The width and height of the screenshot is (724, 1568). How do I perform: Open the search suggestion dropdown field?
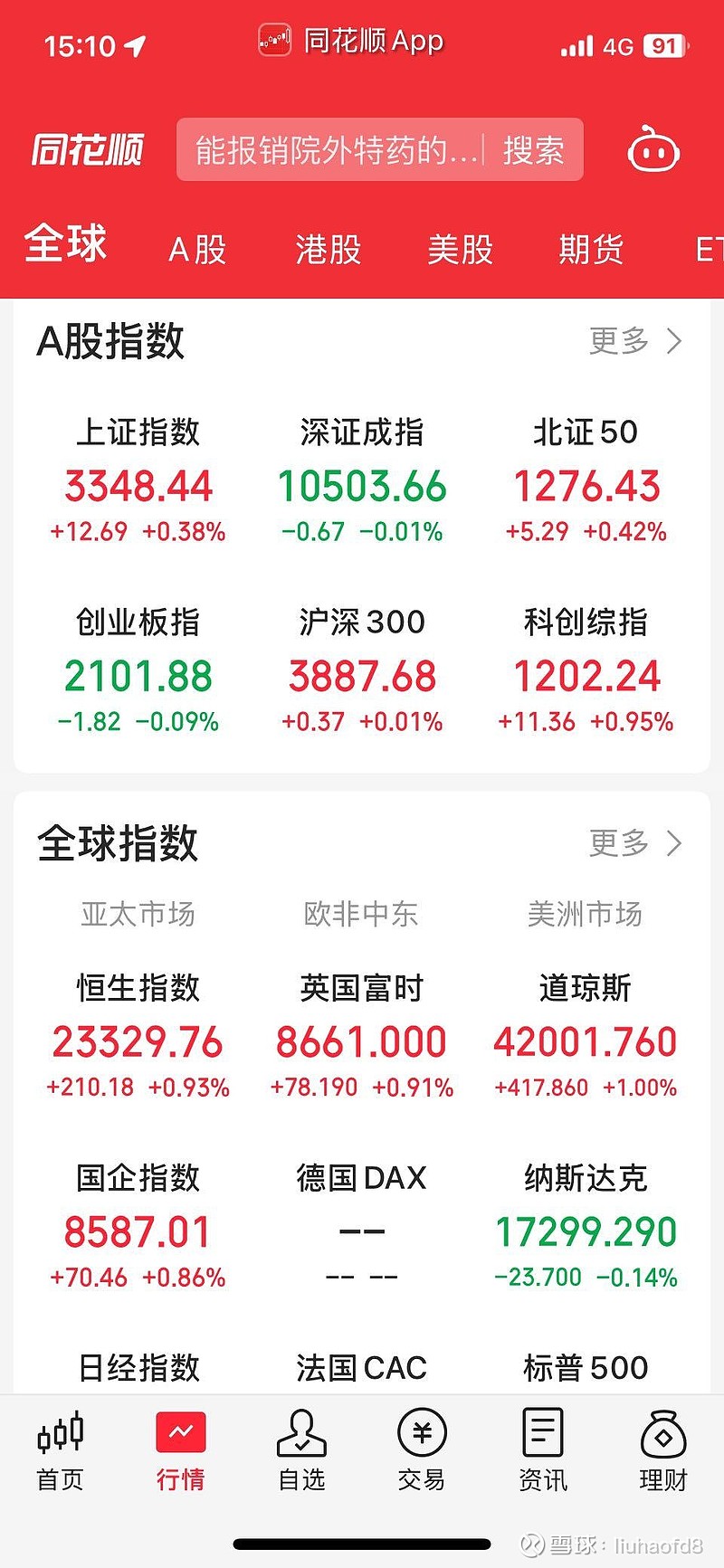tap(335, 149)
